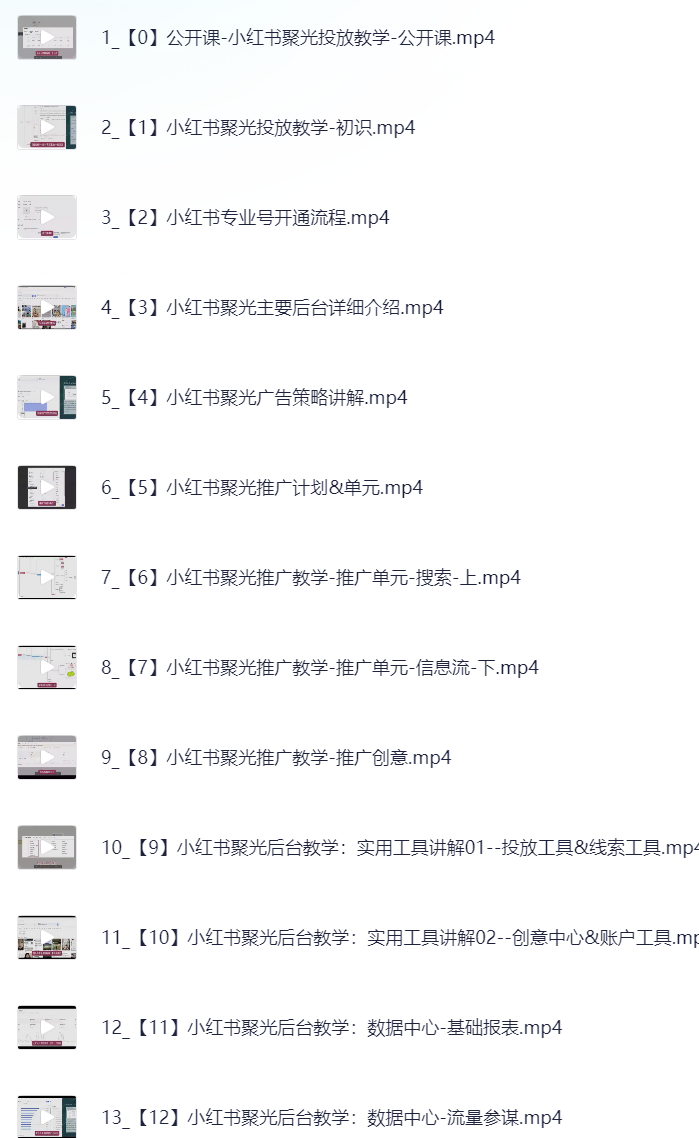The width and height of the screenshot is (699, 1138).
Task: Open 实用工具讲解01 投放工具&线索工具 video
Action: point(400,848)
